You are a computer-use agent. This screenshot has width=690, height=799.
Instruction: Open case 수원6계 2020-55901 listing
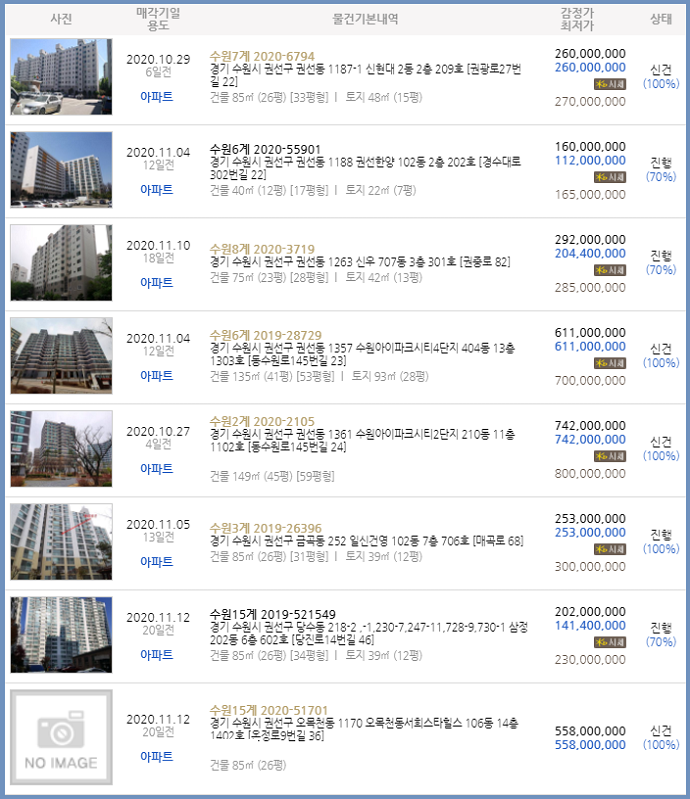coord(264,149)
